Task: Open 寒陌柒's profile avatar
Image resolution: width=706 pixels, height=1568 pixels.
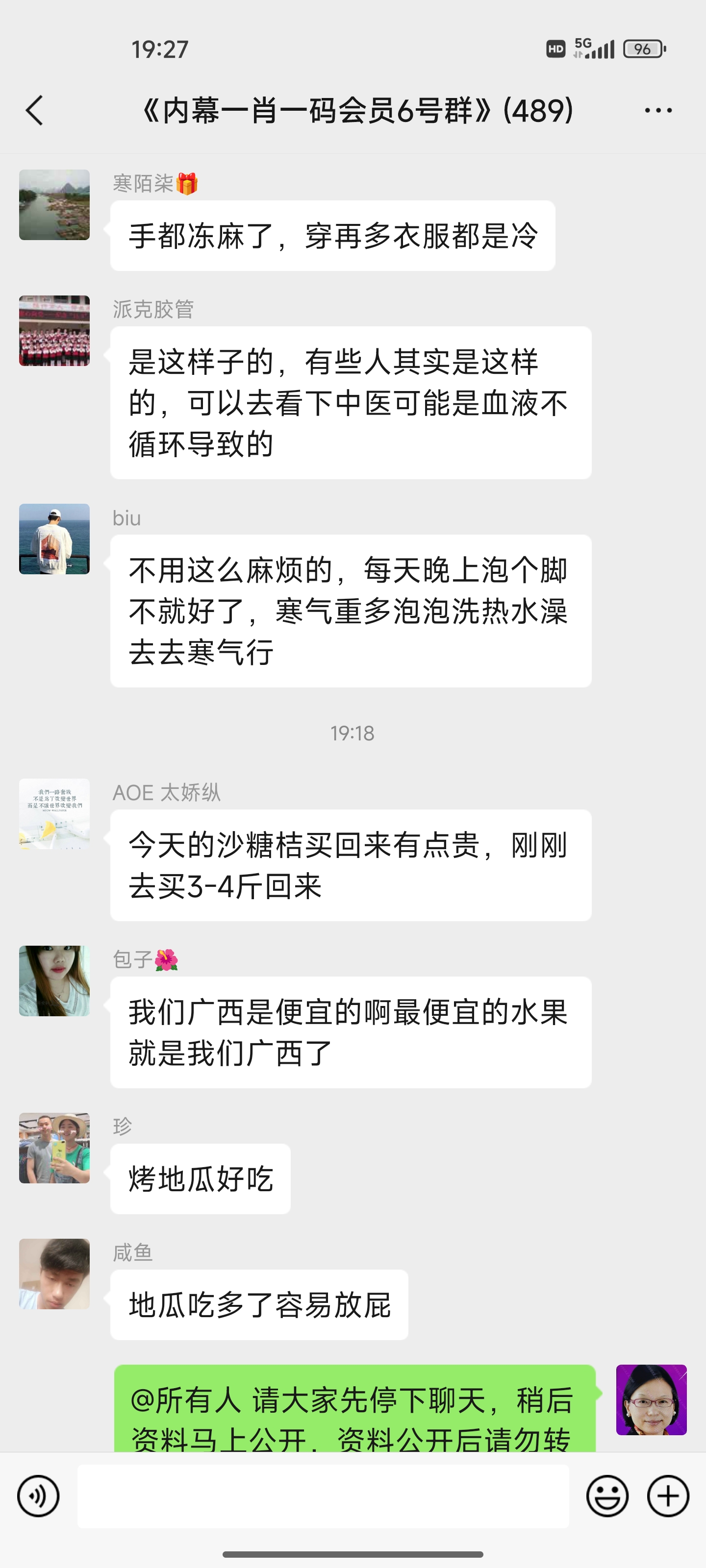Action: point(54,204)
